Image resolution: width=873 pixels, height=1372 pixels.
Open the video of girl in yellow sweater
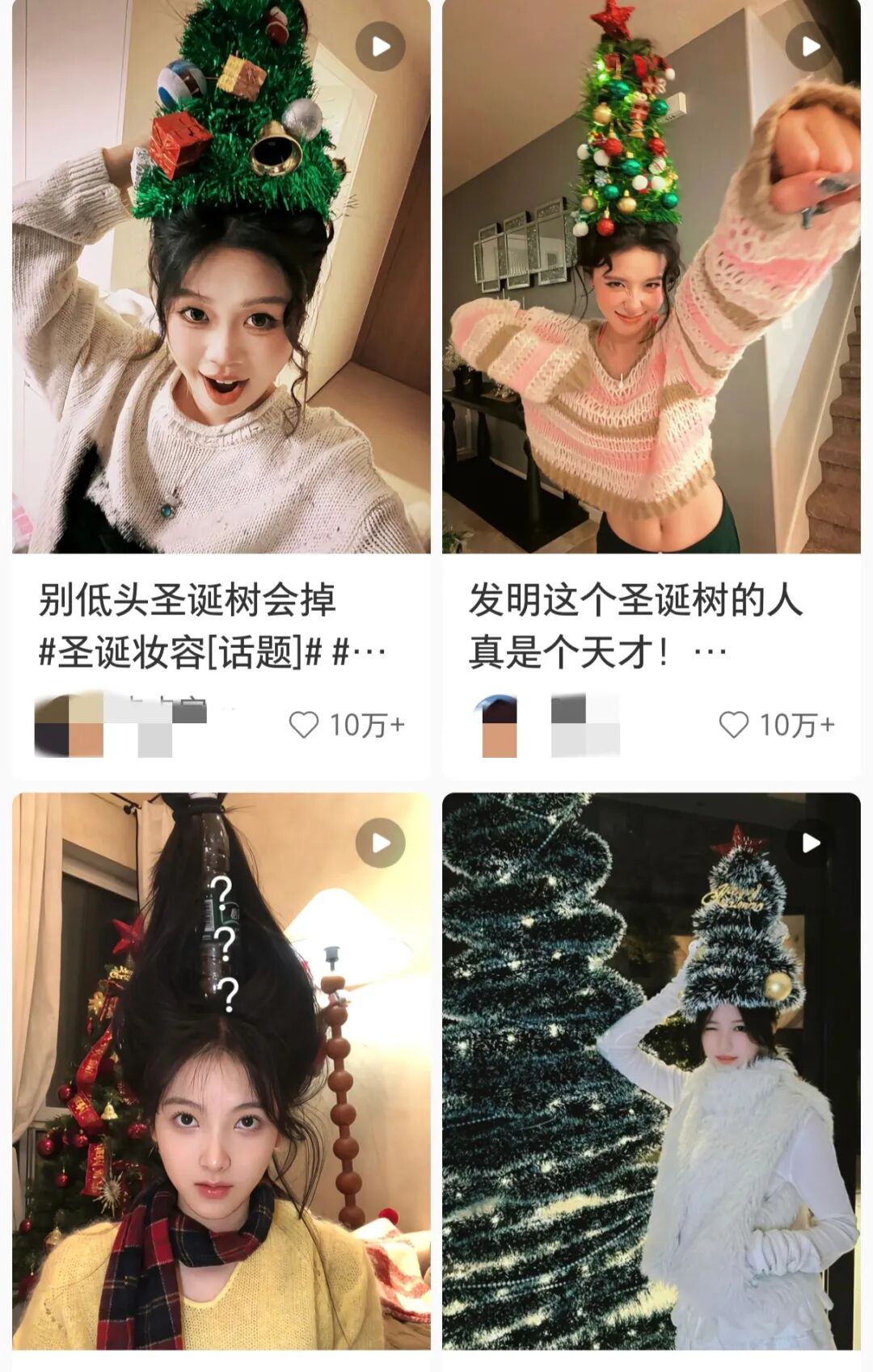pos(221,1071)
